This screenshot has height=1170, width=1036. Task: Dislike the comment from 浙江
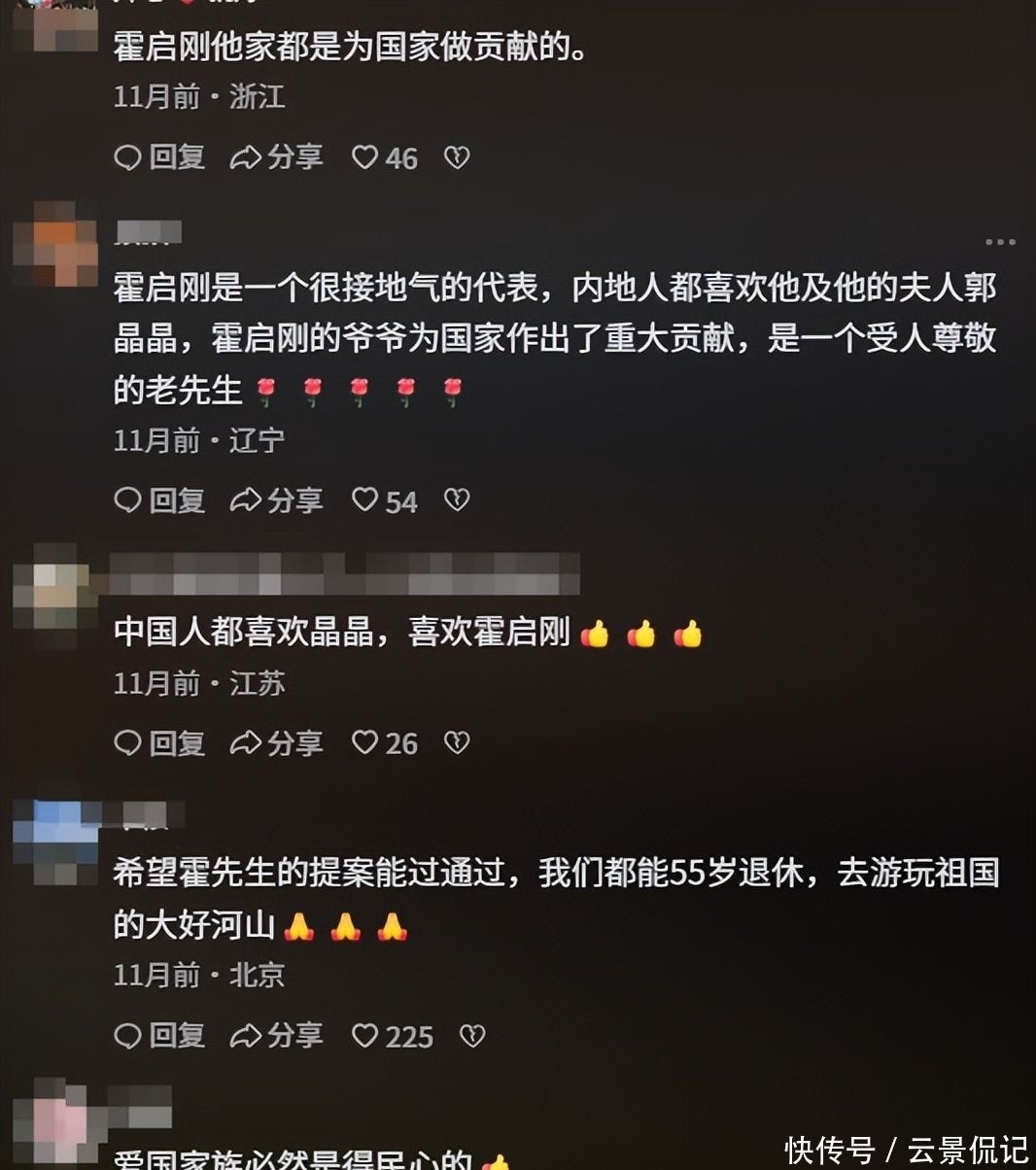(x=457, y=157)
